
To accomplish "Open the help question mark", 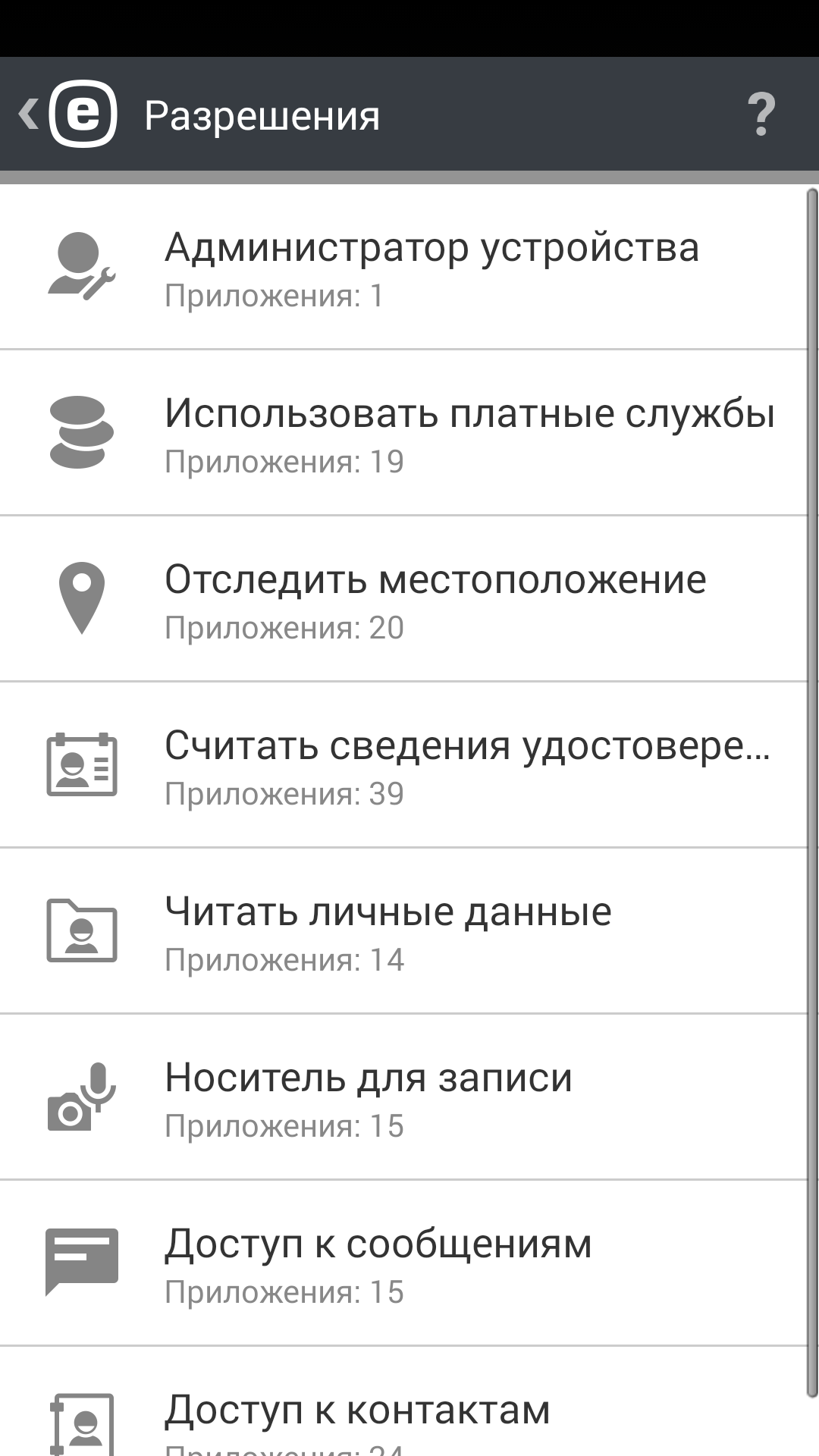I will tap(761, 115).
